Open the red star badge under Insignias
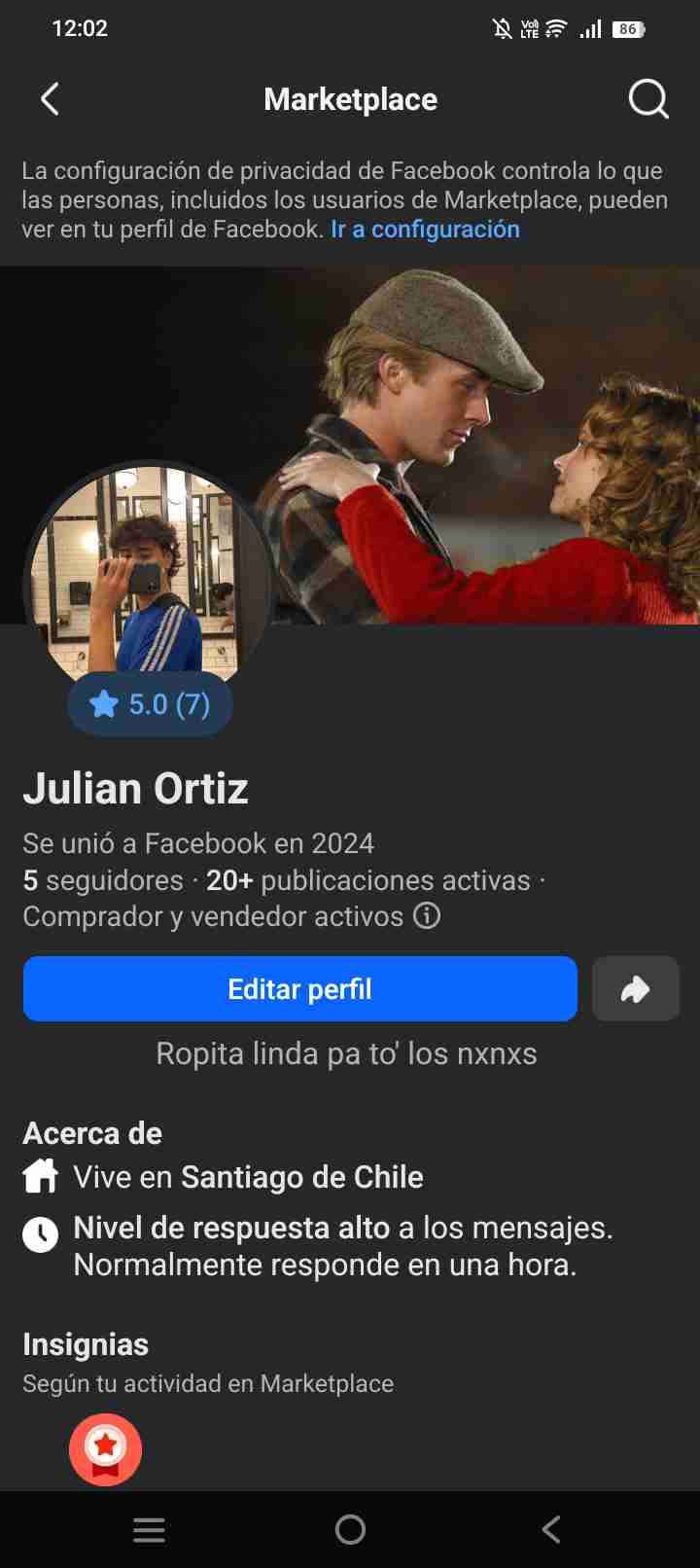Screen dimensions: 700x1568 coord(105,1449)
